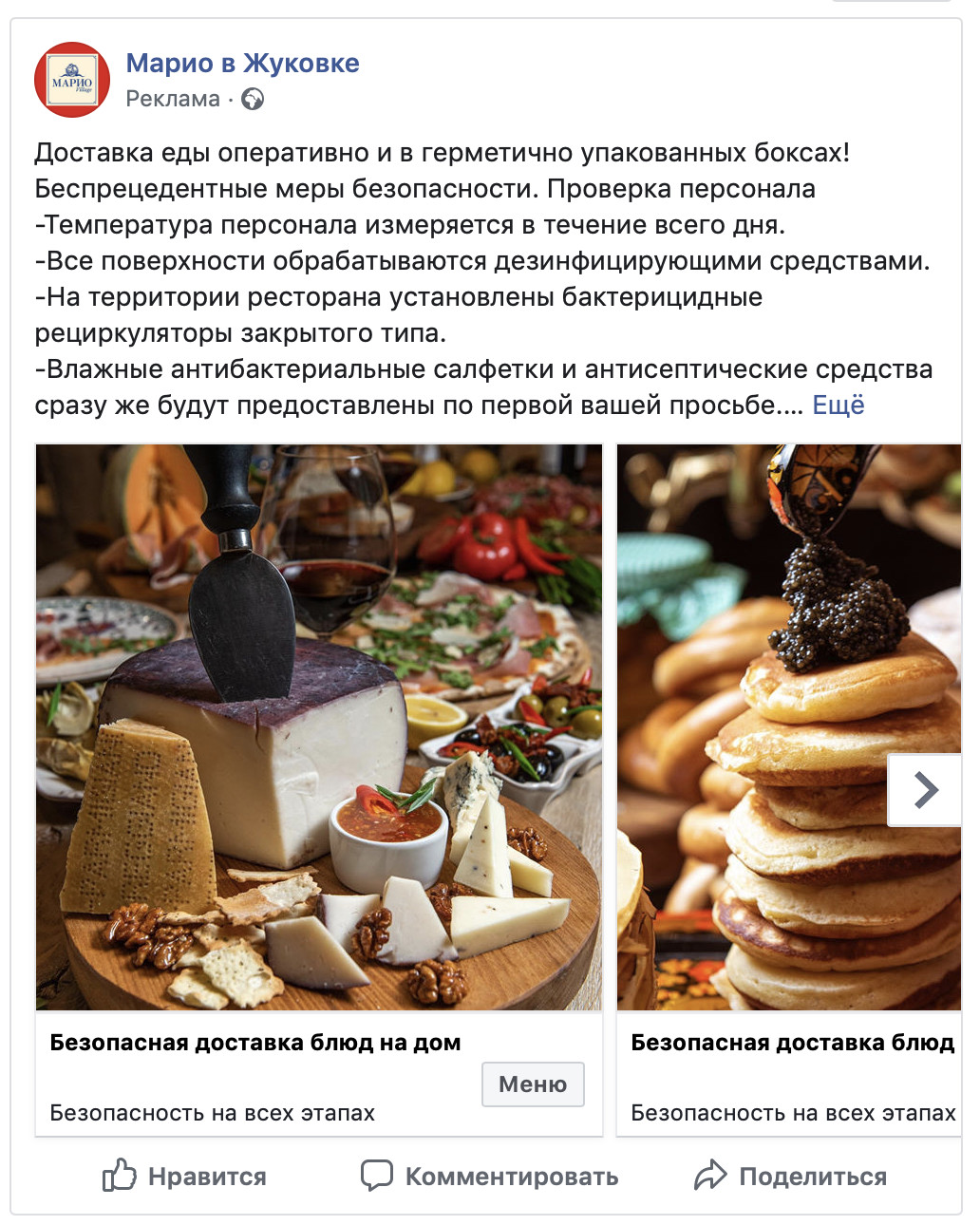Expand the post text with Ещё
Viewport: 980px width, 1225px height.
click(x=838, y=405)
